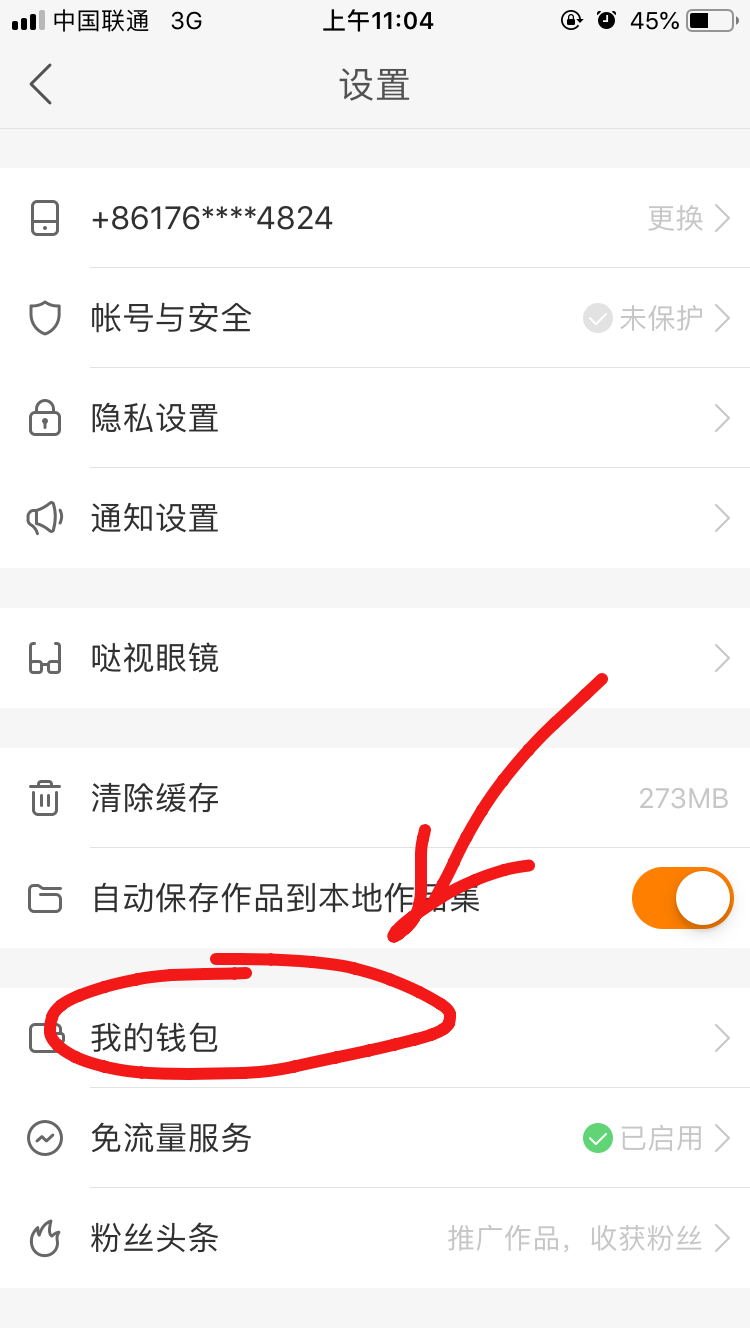This screenshot has height=1334, width=750.
Task: Click the phone/device icon beside the phone number
Action: click(x=44, y=218)
